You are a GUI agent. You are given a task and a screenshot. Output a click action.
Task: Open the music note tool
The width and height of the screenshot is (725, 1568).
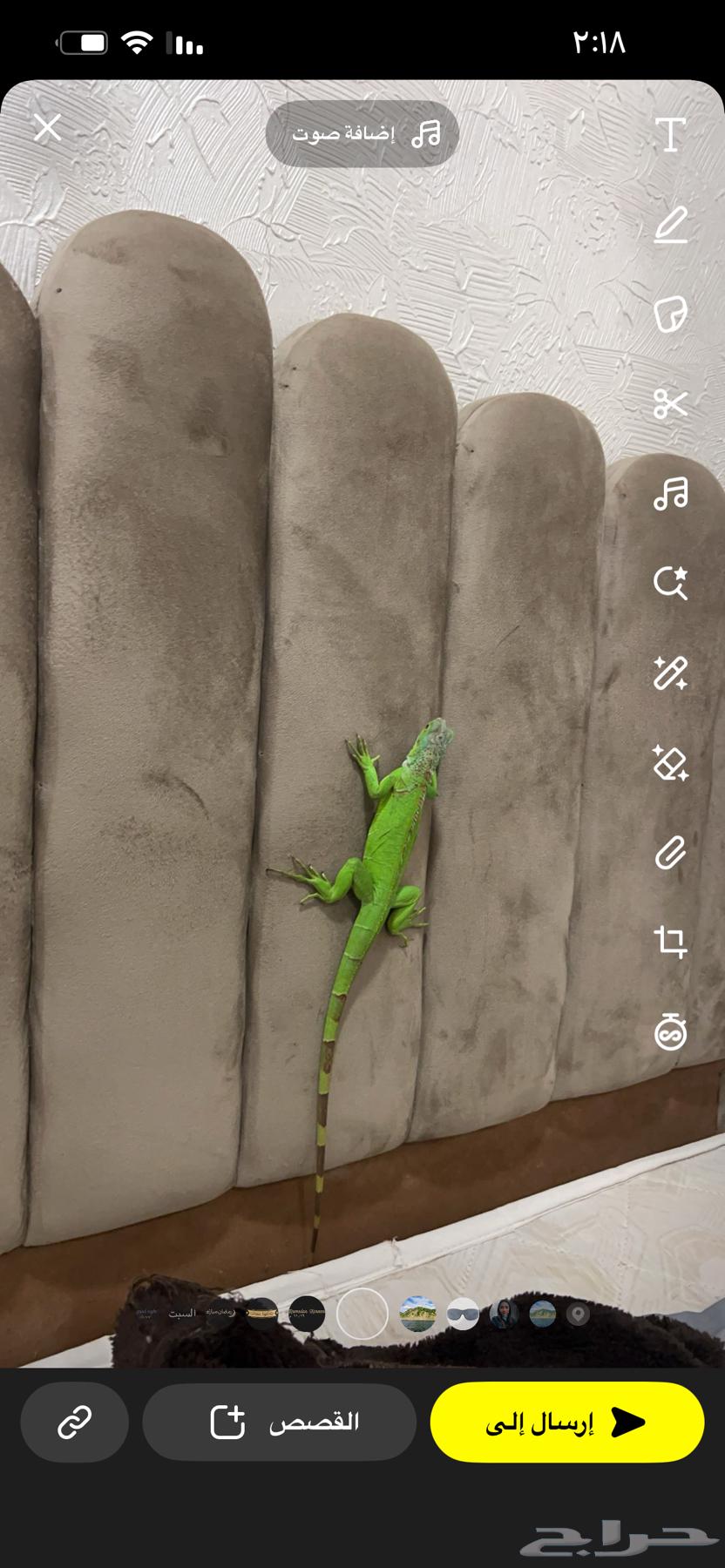pos(670,493)
